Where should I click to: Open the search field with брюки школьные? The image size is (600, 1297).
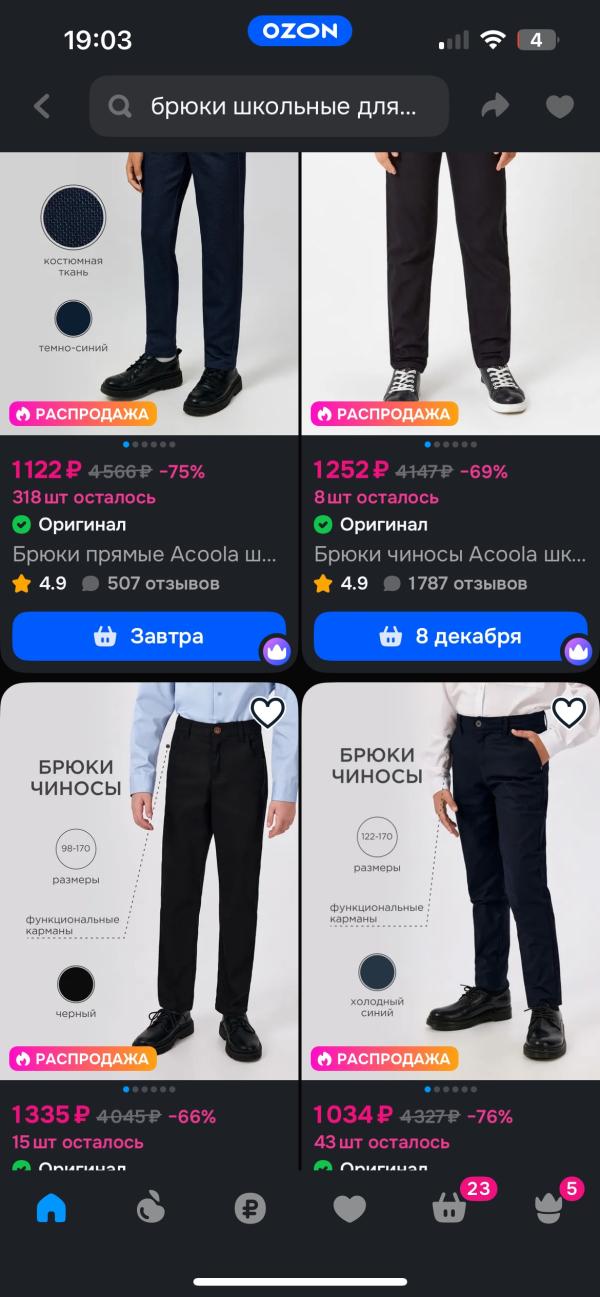(269, 106)
